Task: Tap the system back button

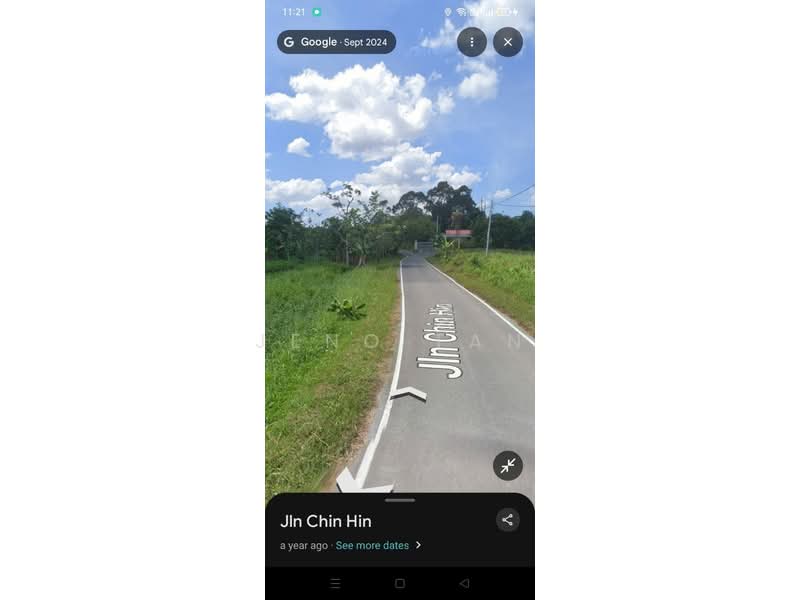Action: tap(464, 583)
